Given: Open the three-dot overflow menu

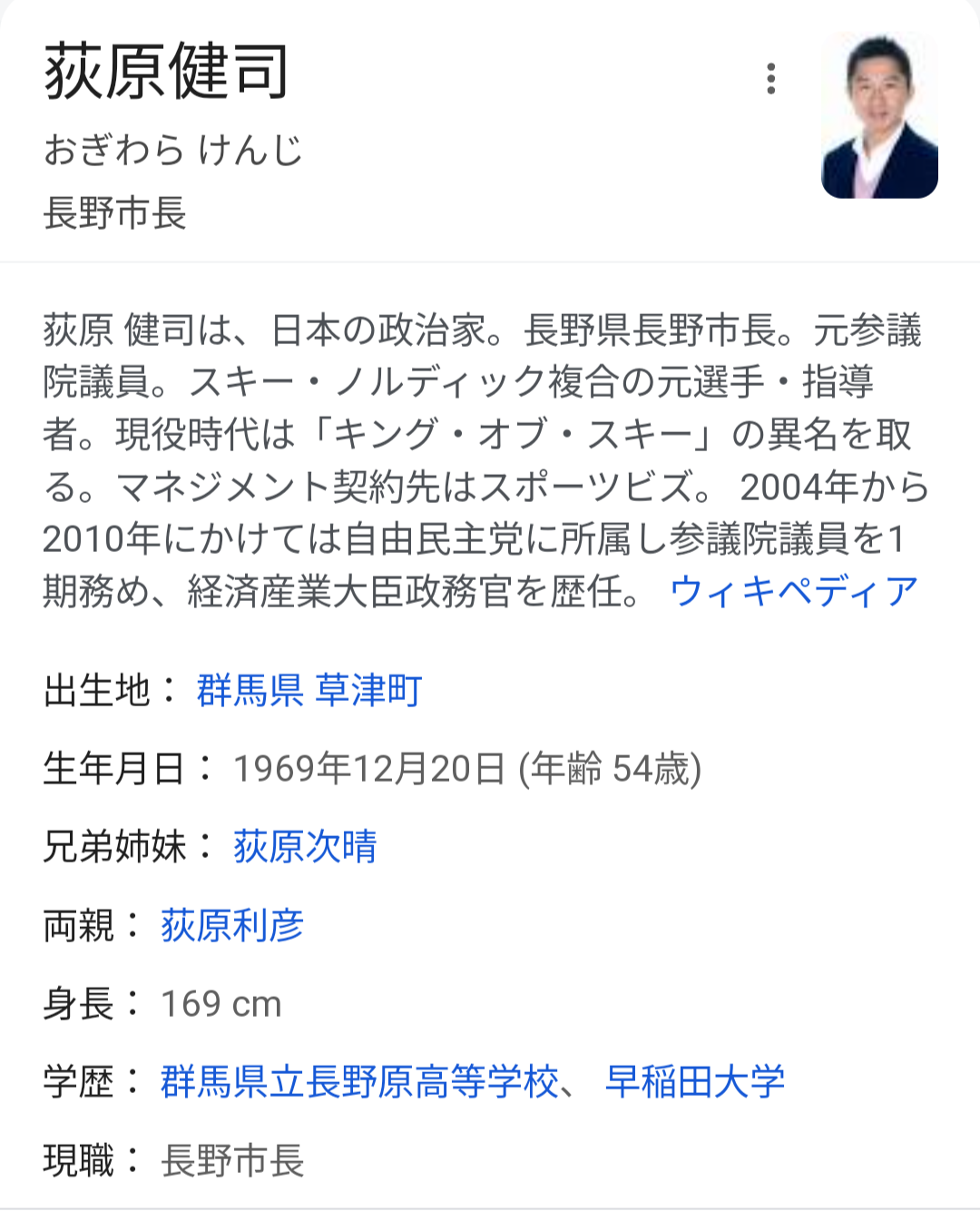Looking at the screenshot, I should (770, 79).
